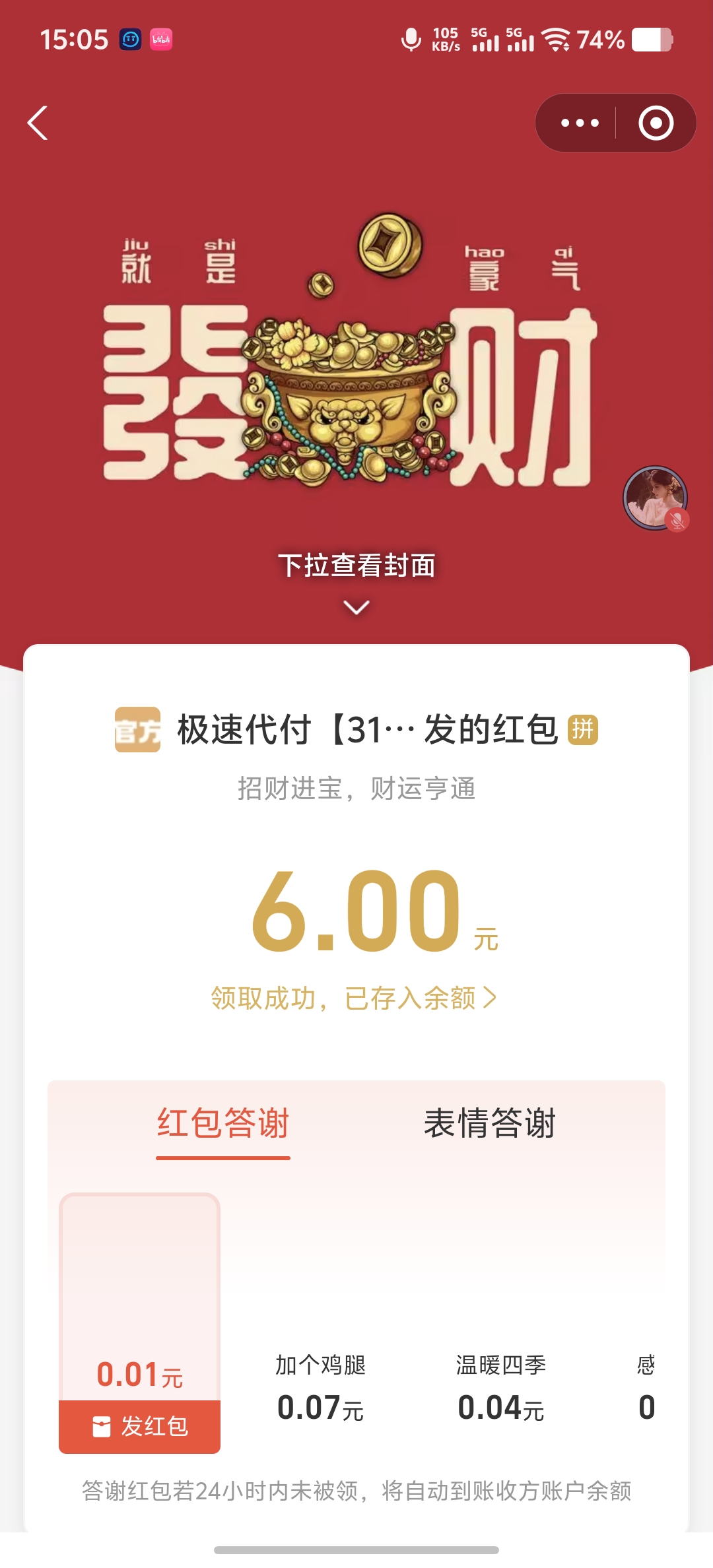Go back with the top-left arrow
The height and width of the screenshot is (1568, 713).
pyautogui.click(x=38, y=123)
